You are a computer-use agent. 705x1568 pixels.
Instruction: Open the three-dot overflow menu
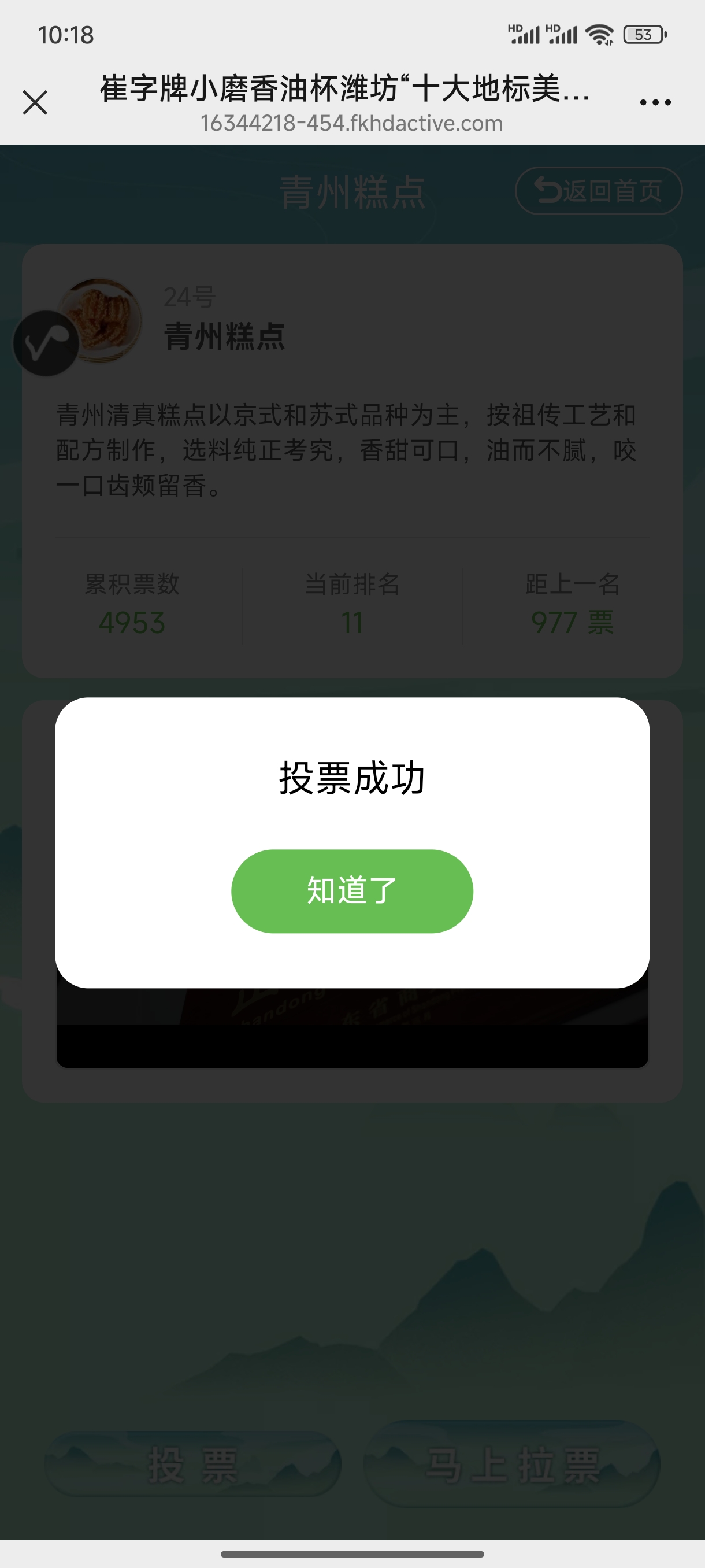(x=655, y=102)
